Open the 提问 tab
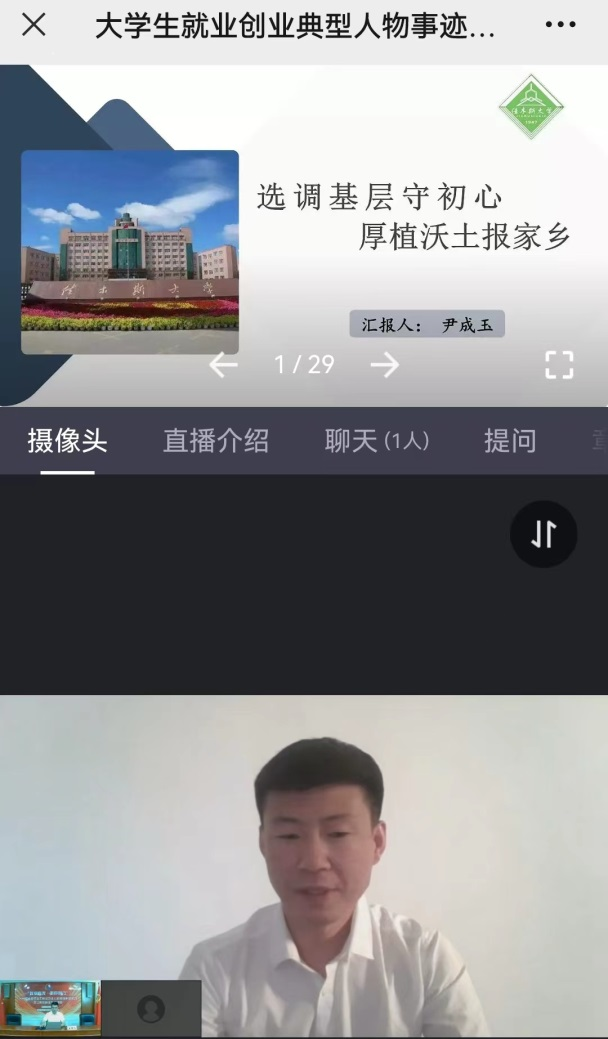The image size is (608, 1039). (510, 440)
